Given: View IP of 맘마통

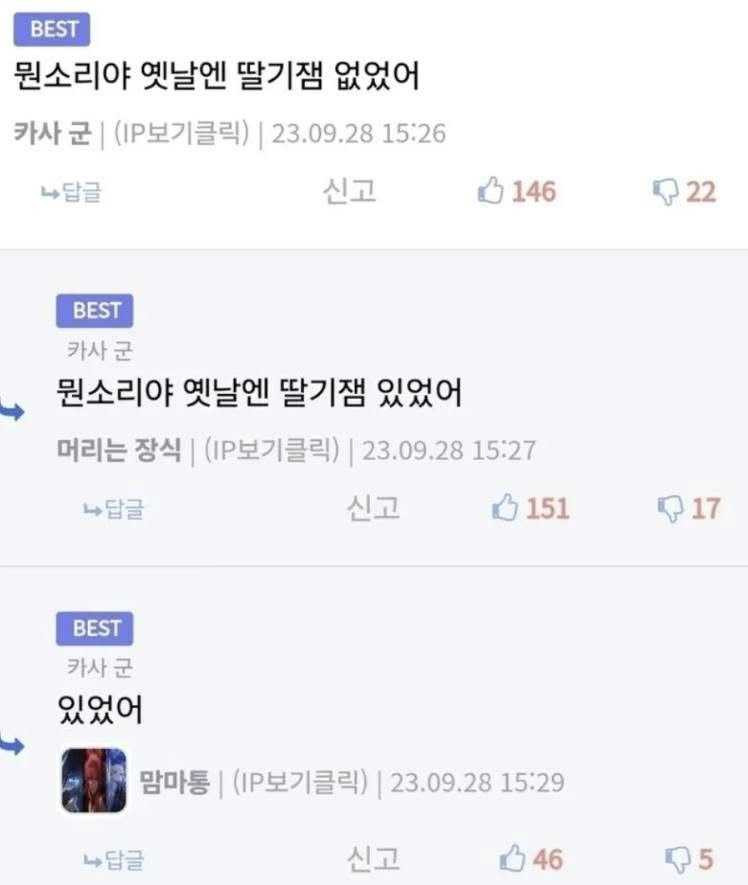Looking at the screenshot, I should pyautogui.click(x=300, y=781).
